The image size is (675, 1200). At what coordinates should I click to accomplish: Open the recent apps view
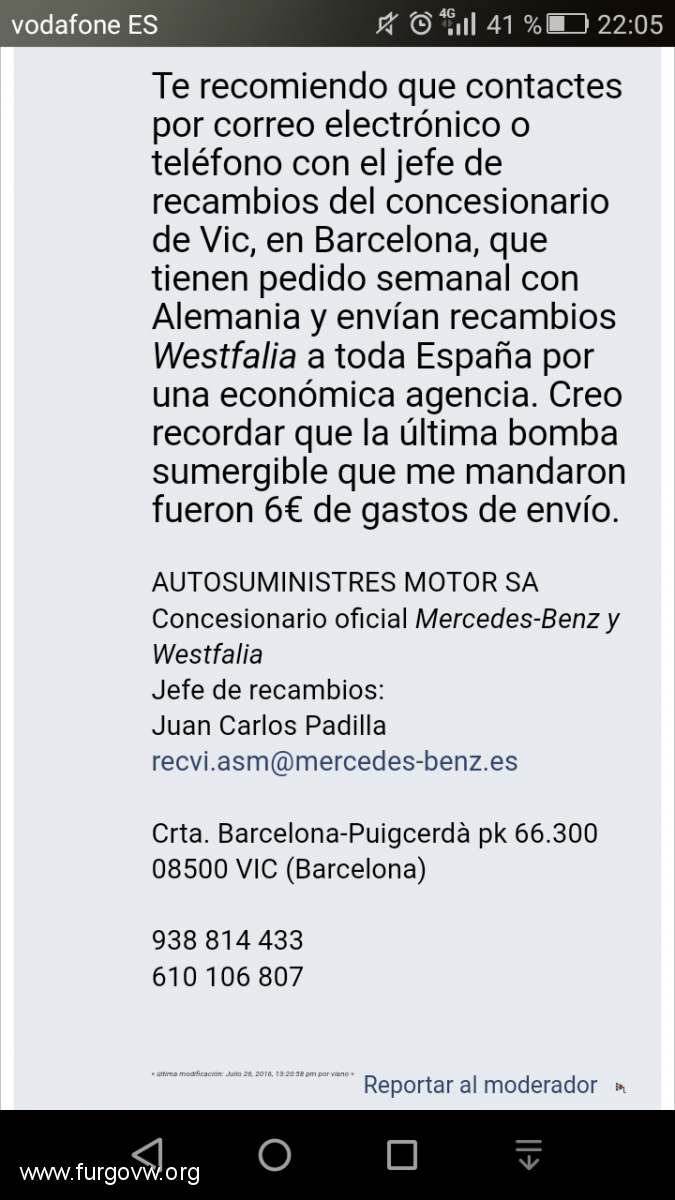point(402,1155)
